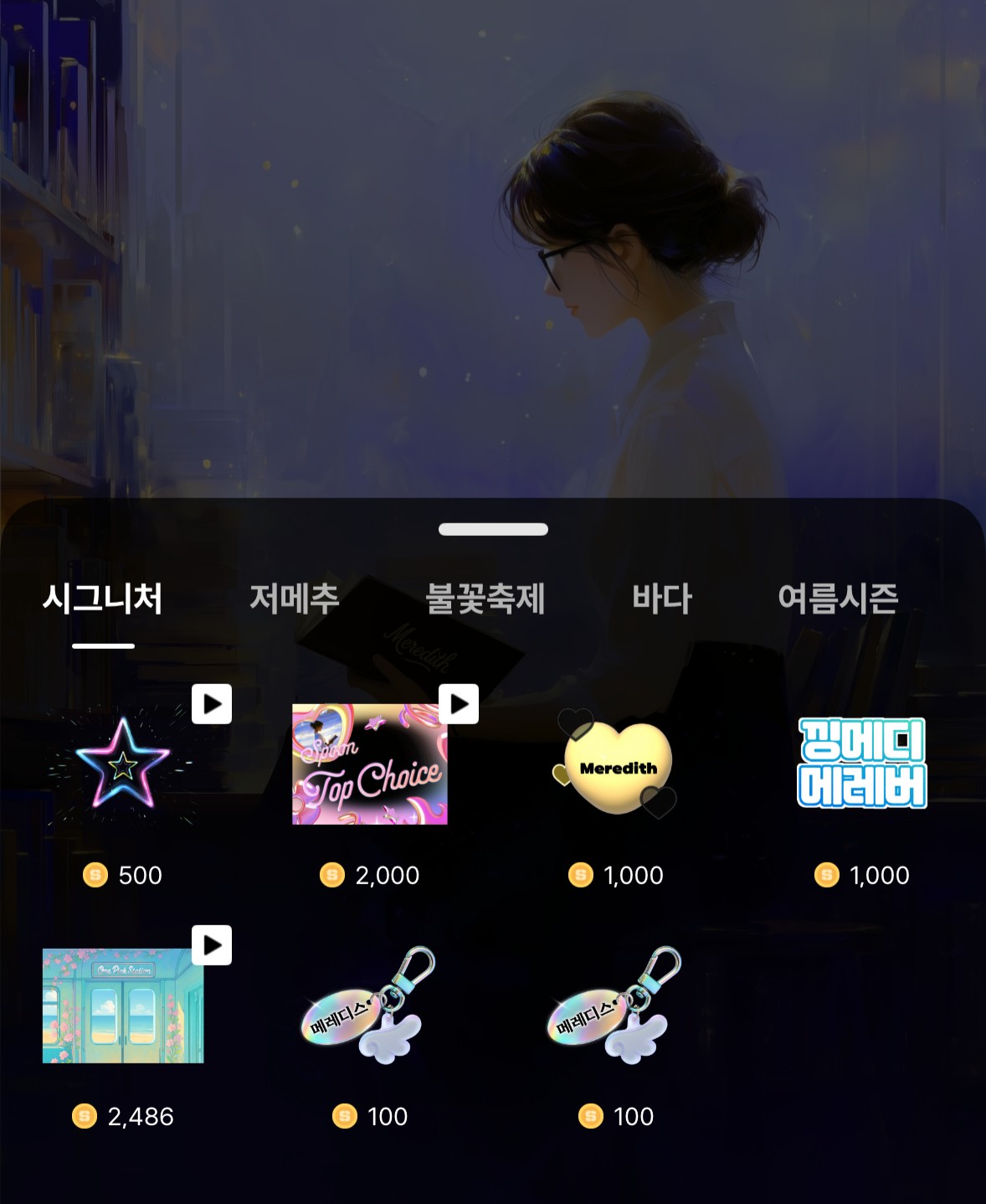Preview the neon star gift animation
This screenshot has width=986, height=1204.
click(x=212, y=704)
